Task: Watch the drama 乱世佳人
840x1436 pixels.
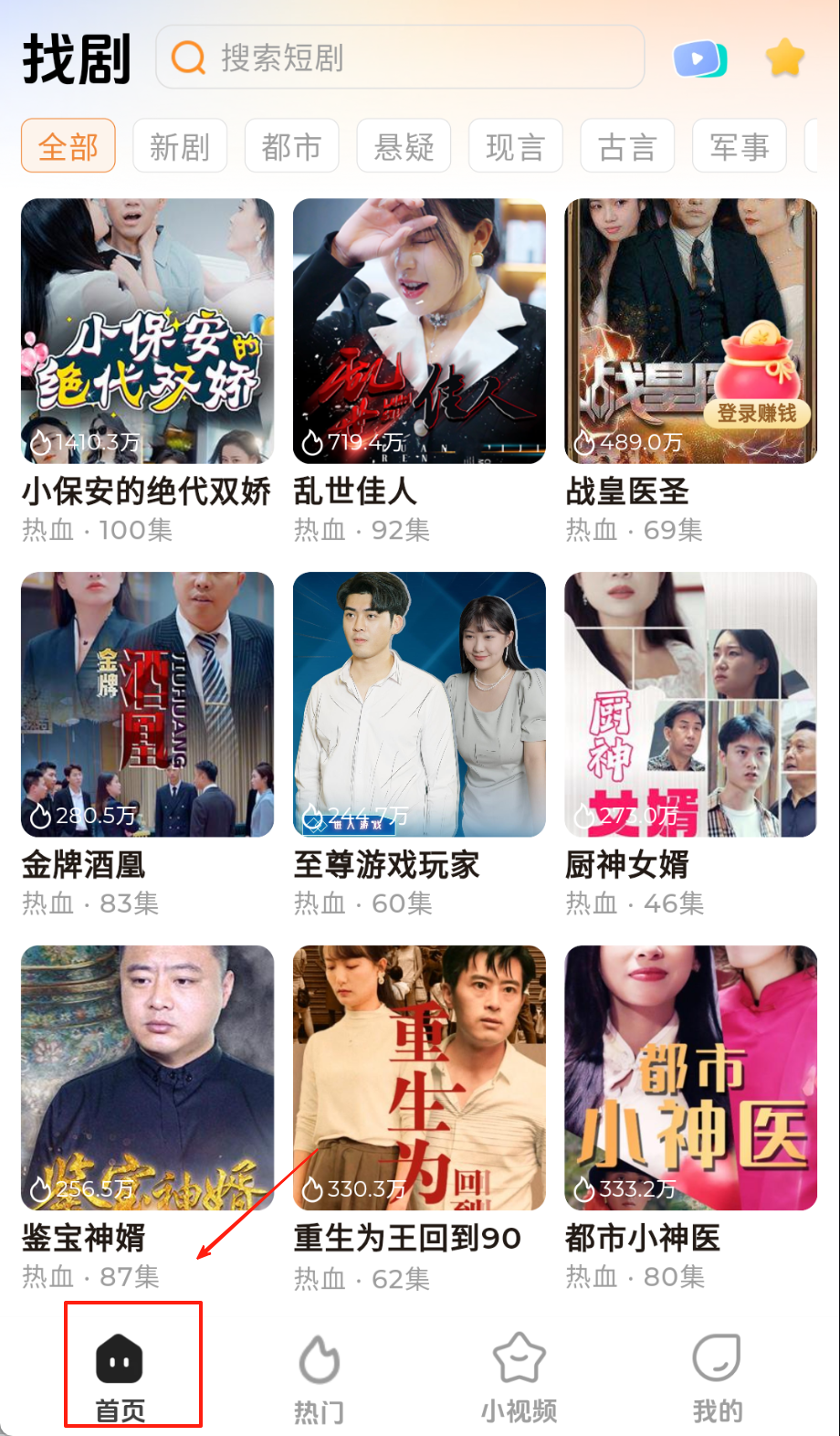Action: click(x=419, y=331)
